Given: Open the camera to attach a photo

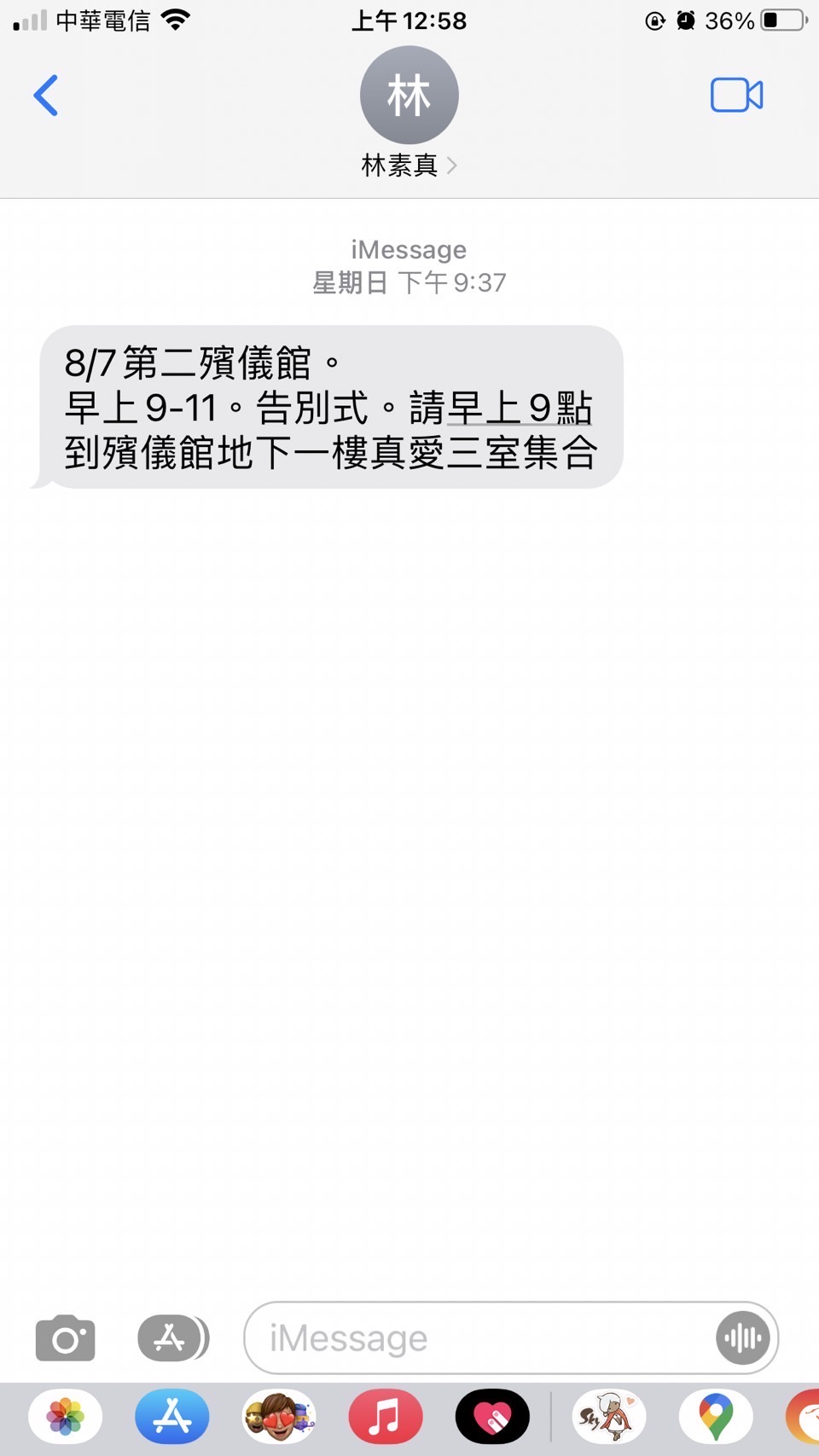Looking at the screenshot, I should tap(66, 1338).
